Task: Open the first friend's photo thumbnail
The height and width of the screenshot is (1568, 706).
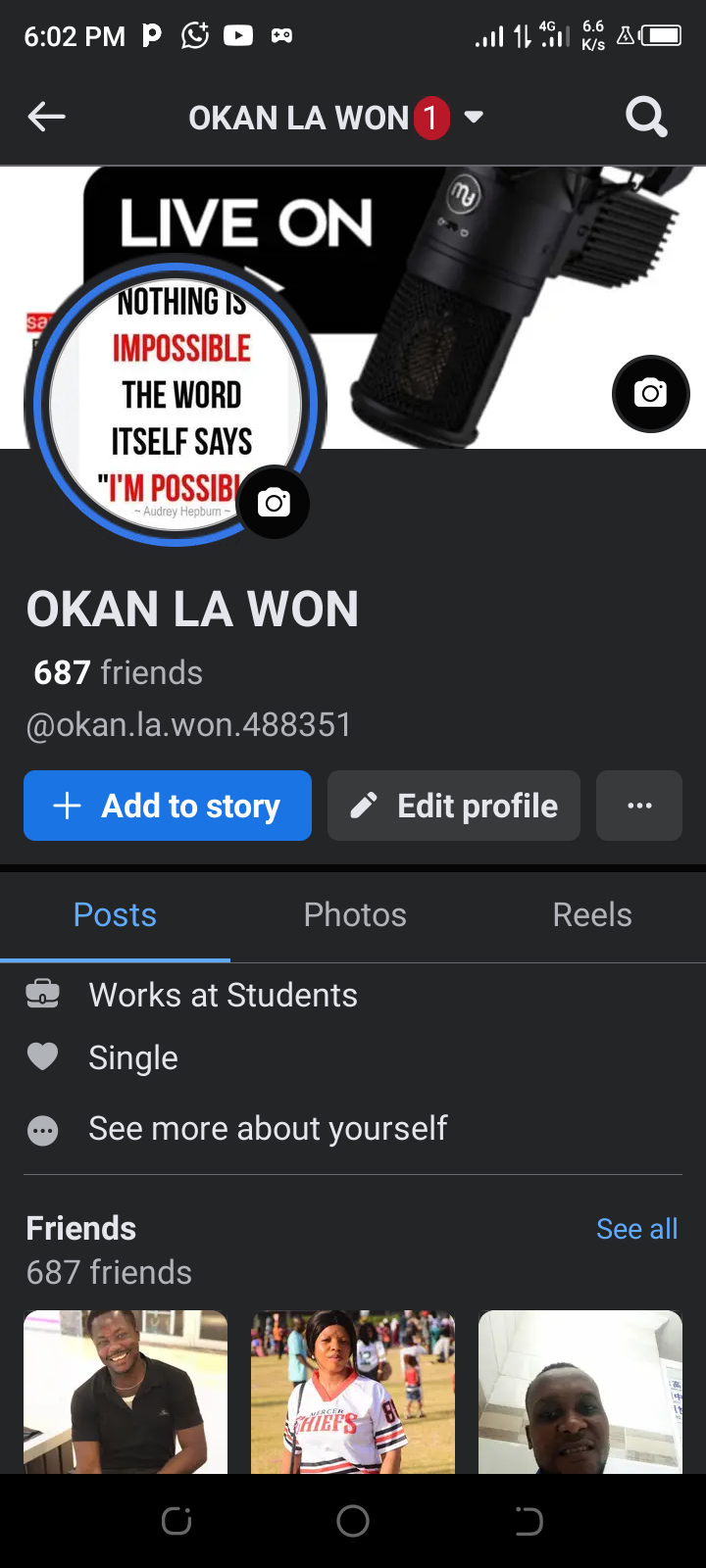Action: (125, 1392)
